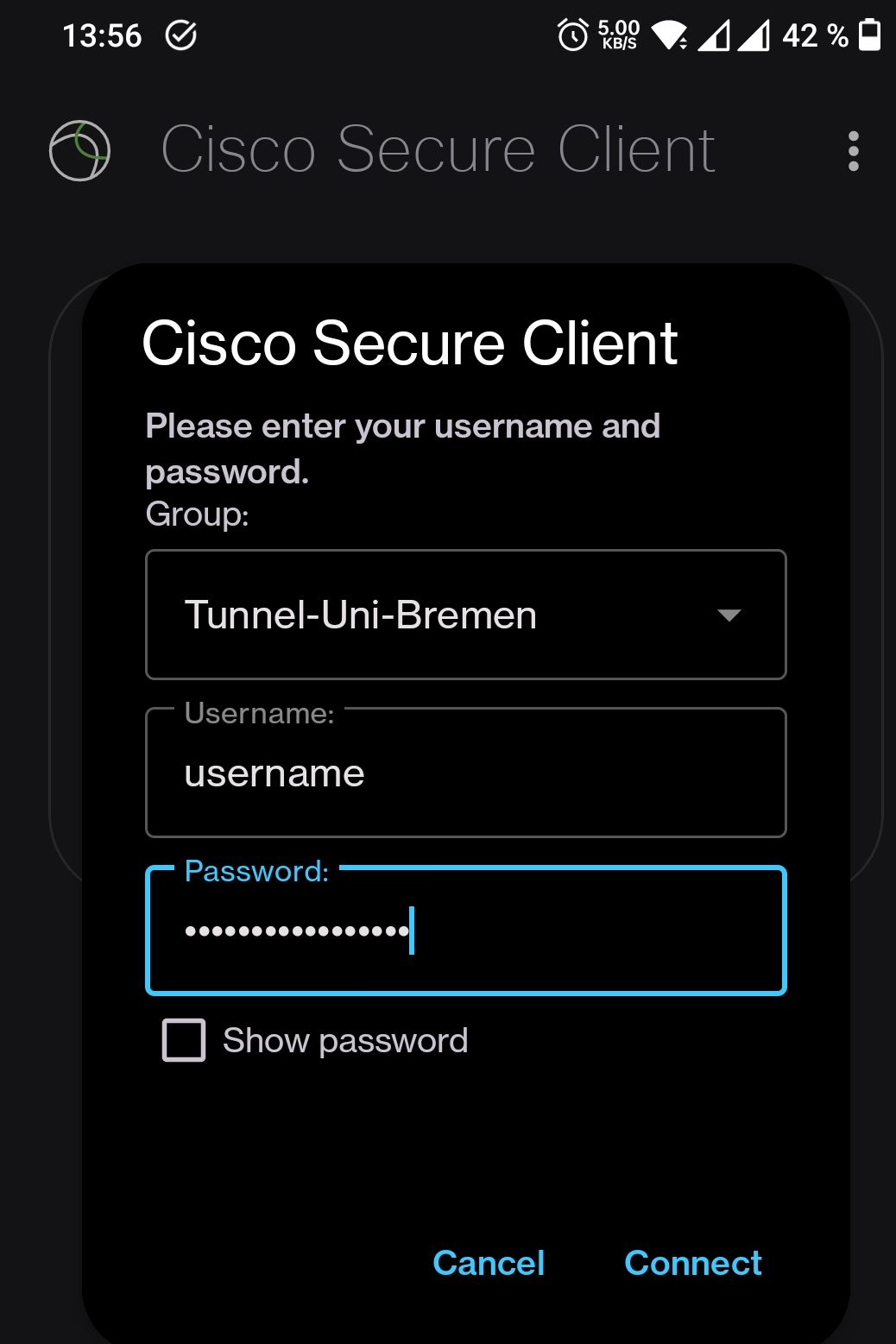Check the Show password box
Screen dimensions: 896x1344
(184, 1040)
